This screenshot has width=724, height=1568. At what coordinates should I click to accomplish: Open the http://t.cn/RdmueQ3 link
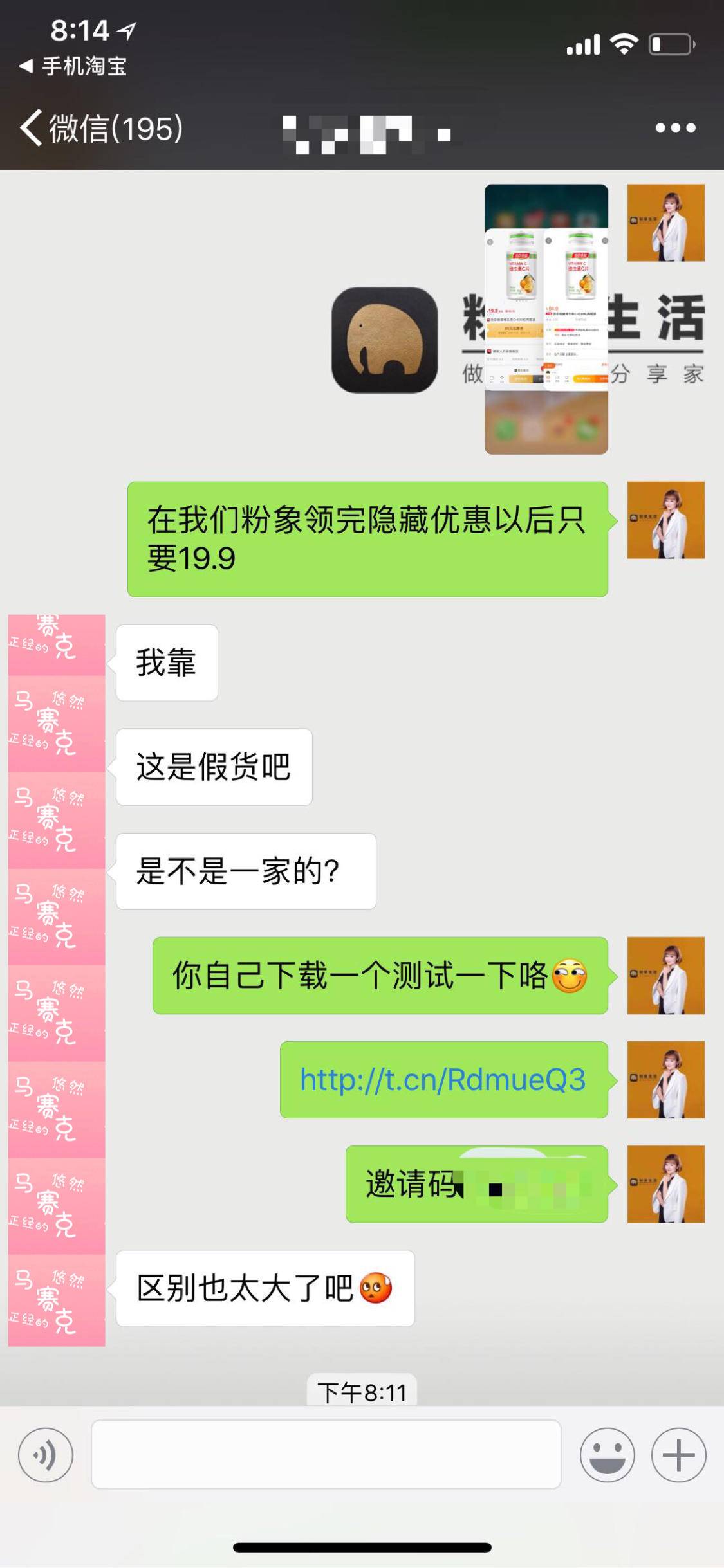(443, 1080)
